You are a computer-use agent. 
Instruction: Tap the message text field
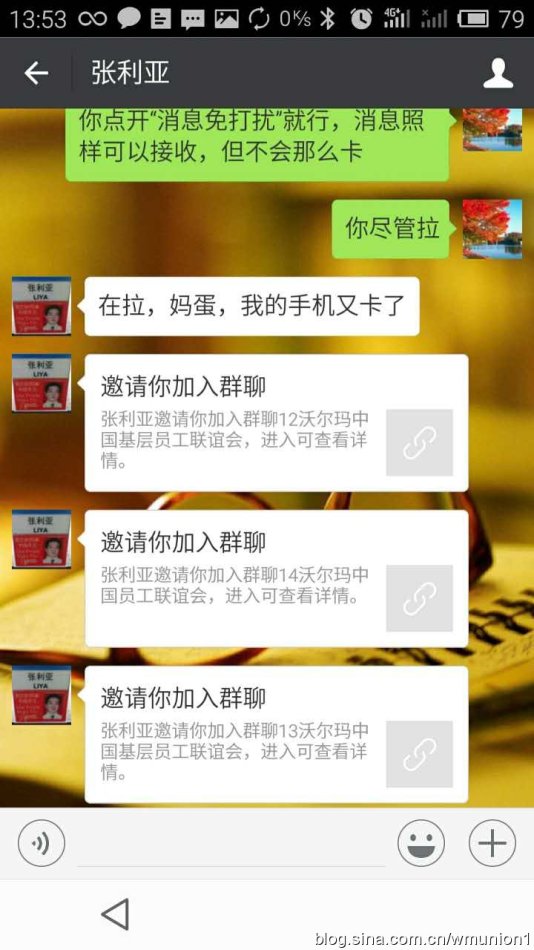tap(231, 845)
